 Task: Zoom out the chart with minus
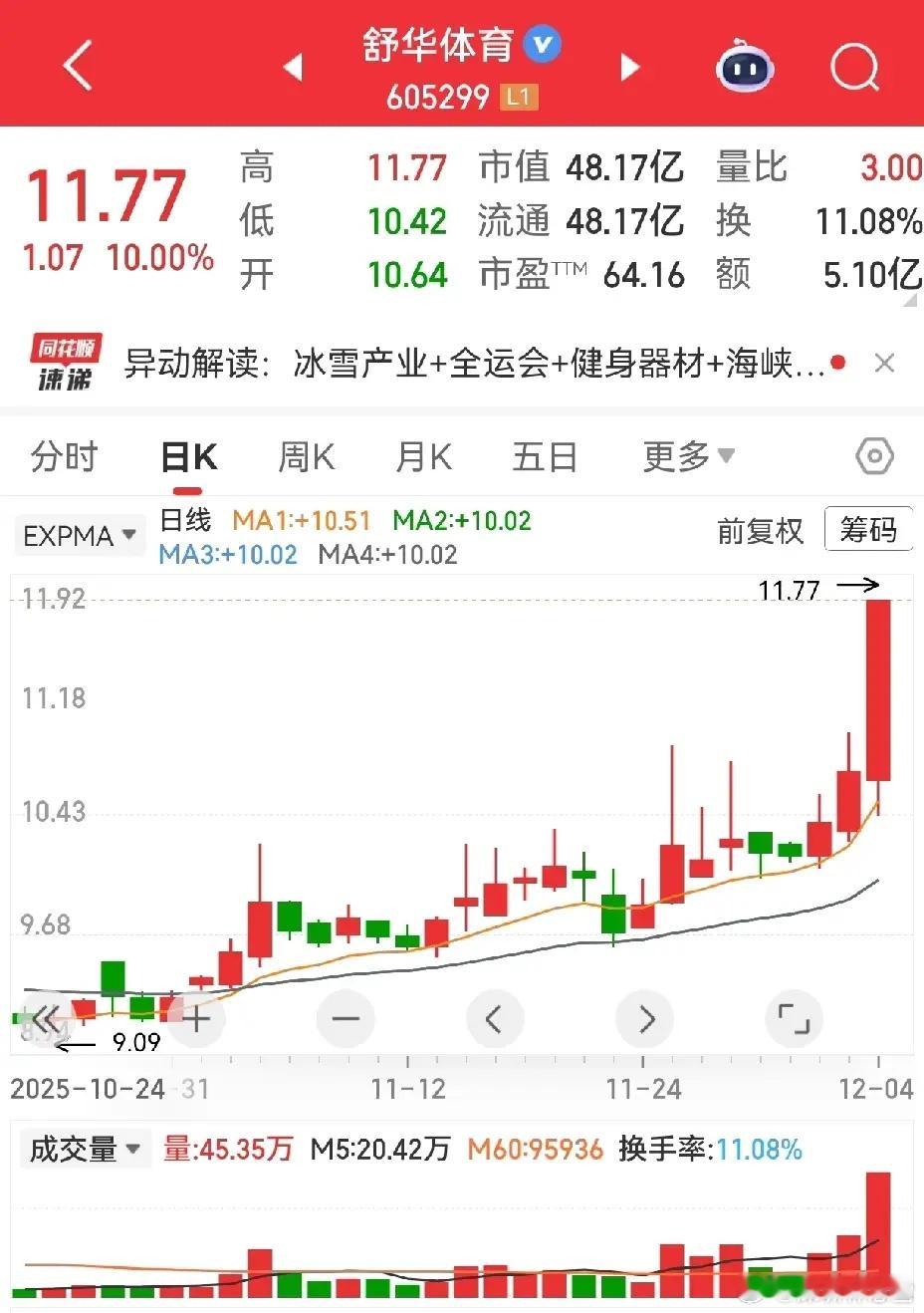click(346, 1019)
